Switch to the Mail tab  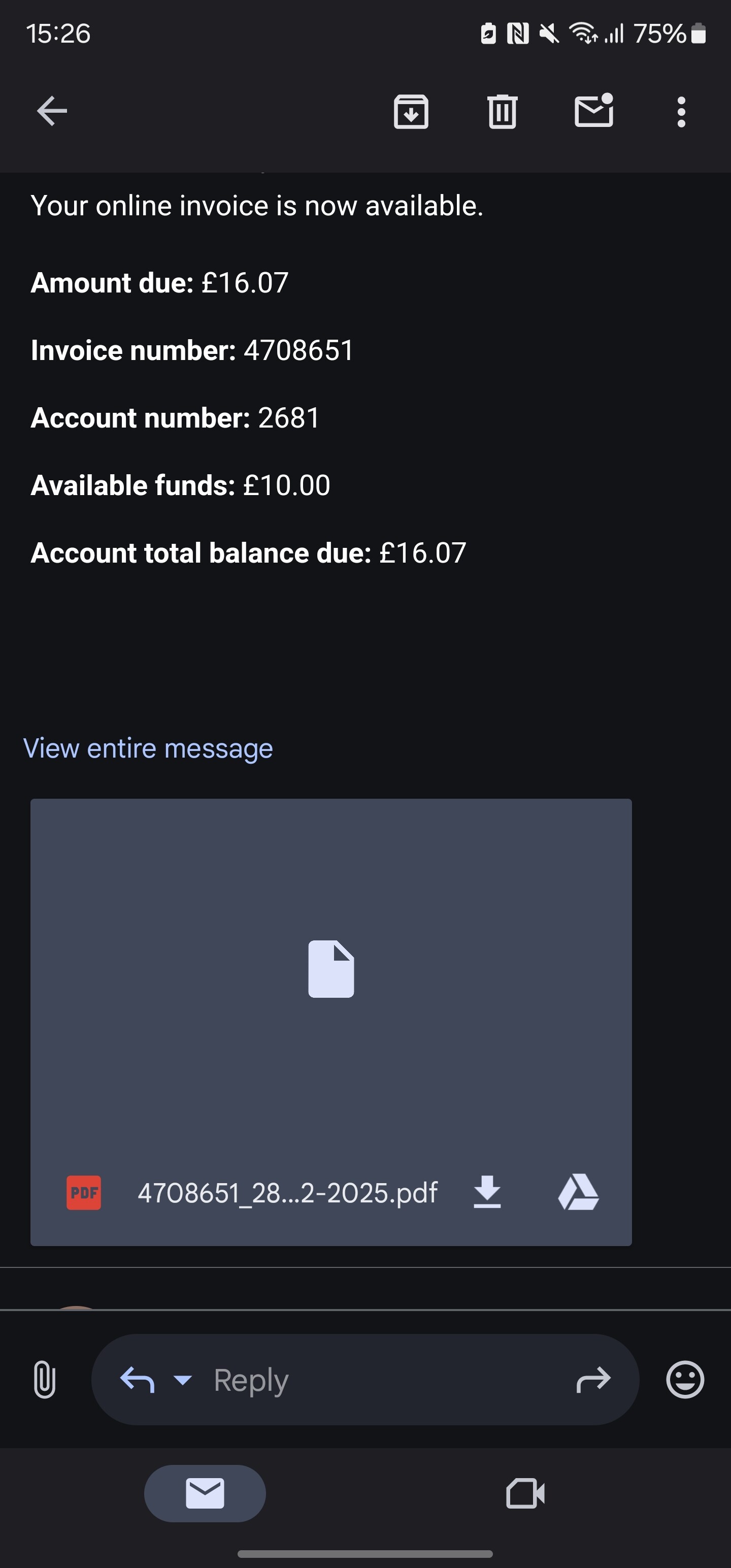(x=205, y=1493)
